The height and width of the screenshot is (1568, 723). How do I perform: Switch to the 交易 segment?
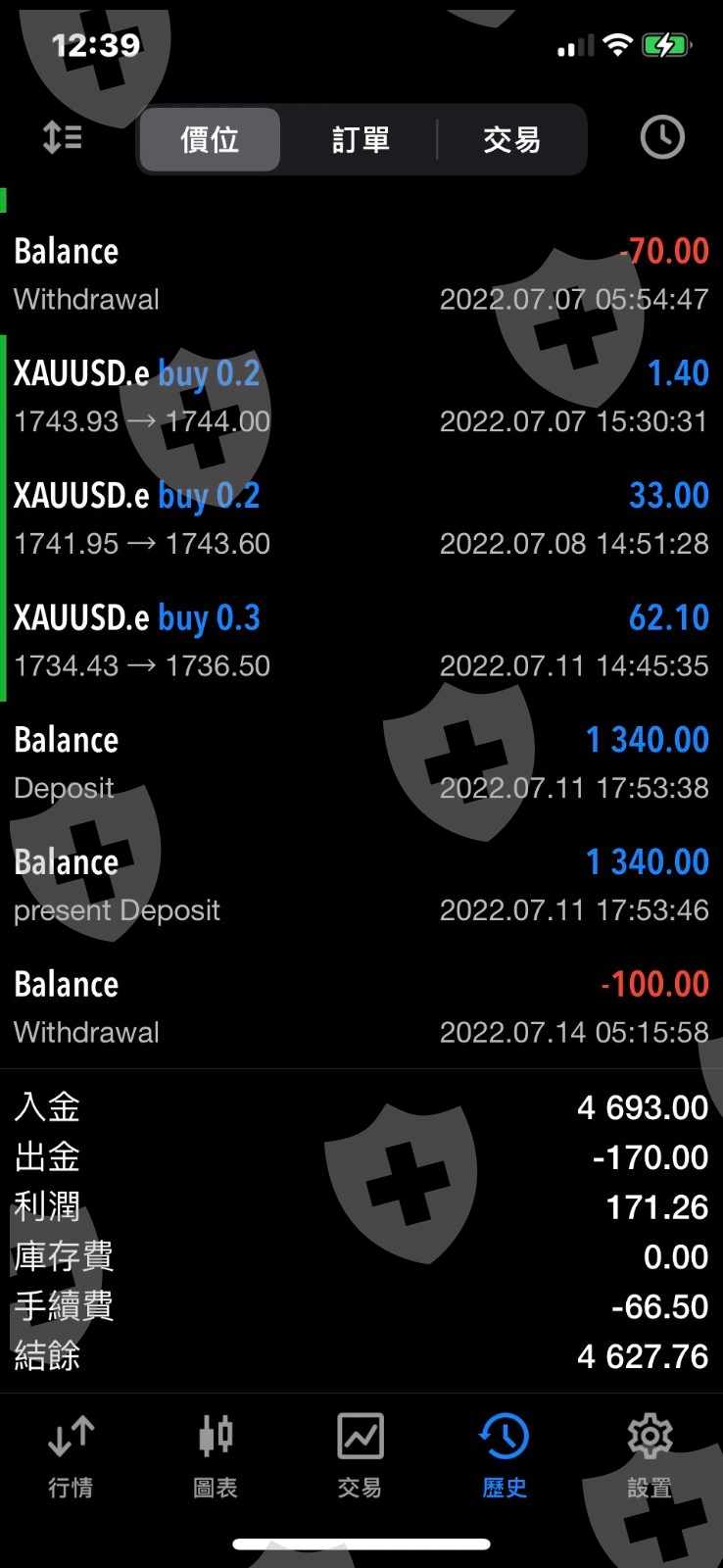511,139
